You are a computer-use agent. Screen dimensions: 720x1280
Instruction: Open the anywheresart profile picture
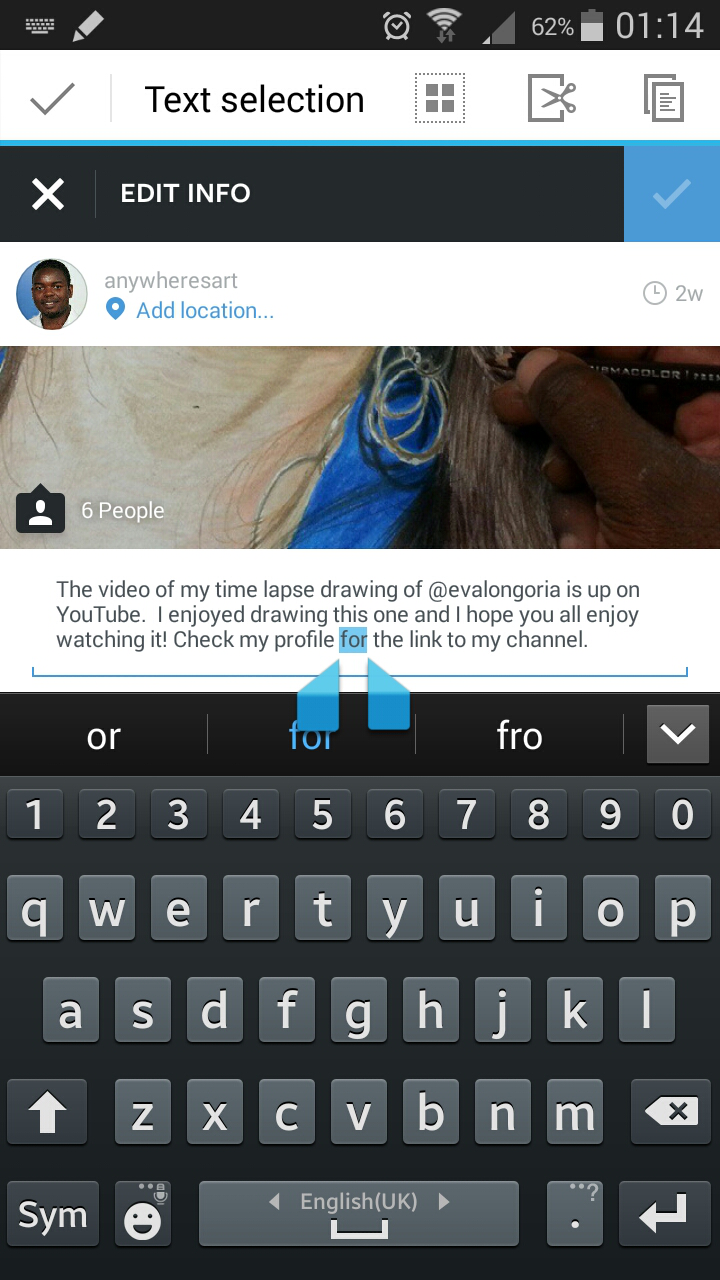click(x=51, y=295)
